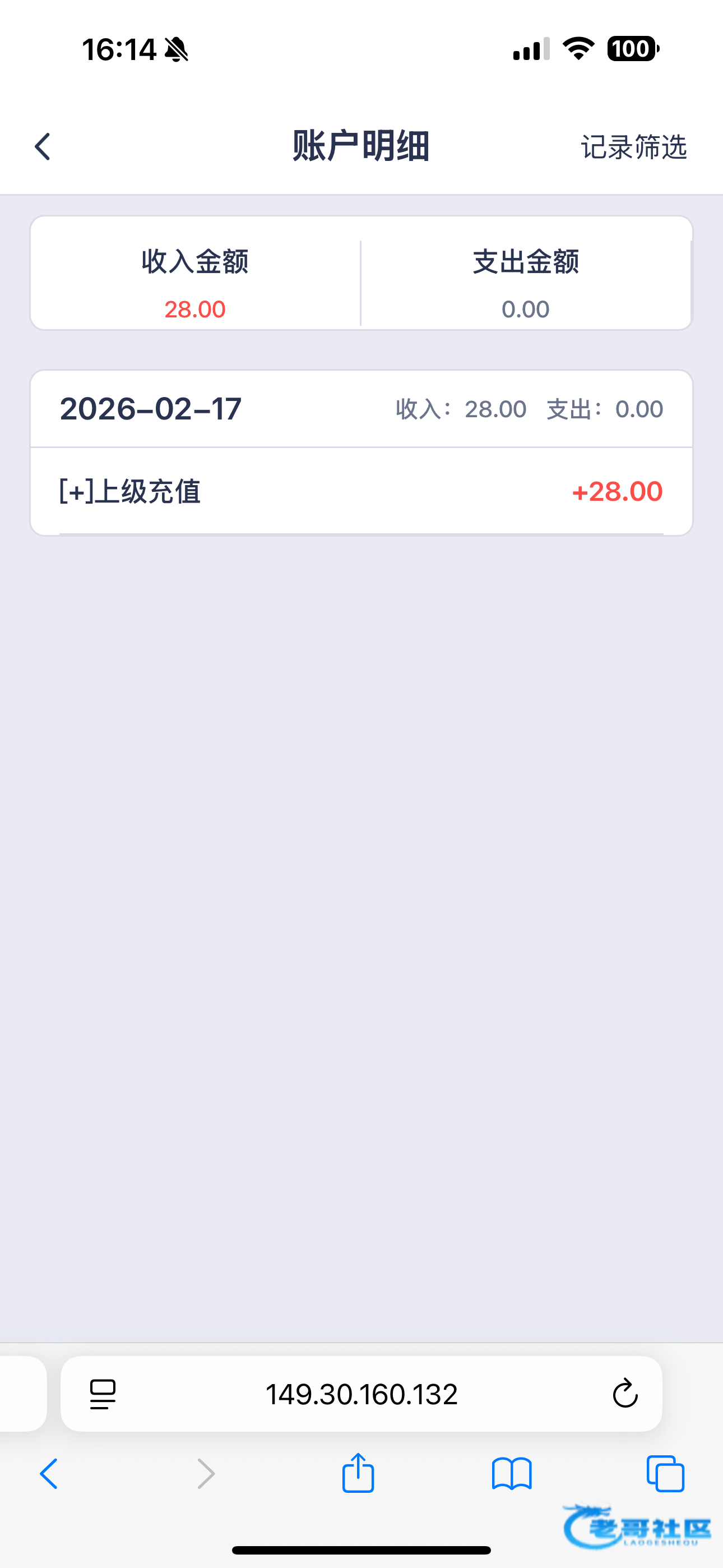Open the [+]上级充值 transaction entry
The image size is (723, 1568).
361,491
